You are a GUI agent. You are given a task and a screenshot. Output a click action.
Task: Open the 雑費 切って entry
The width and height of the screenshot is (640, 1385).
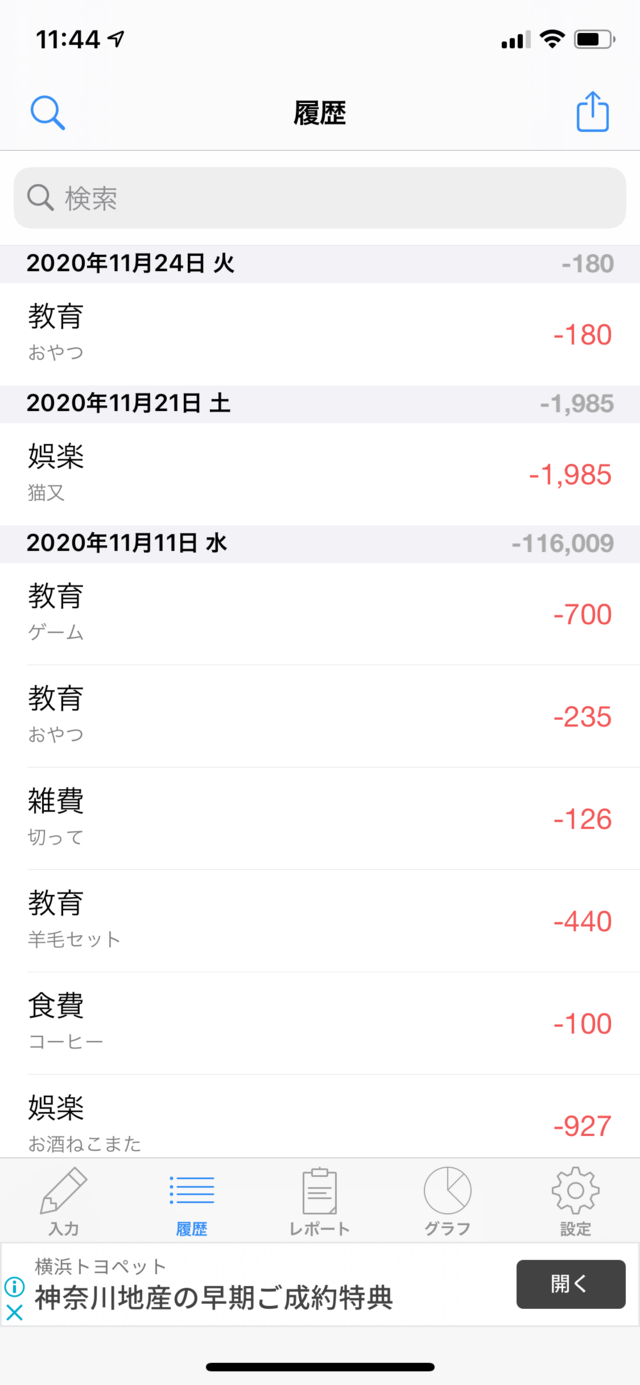320,819
